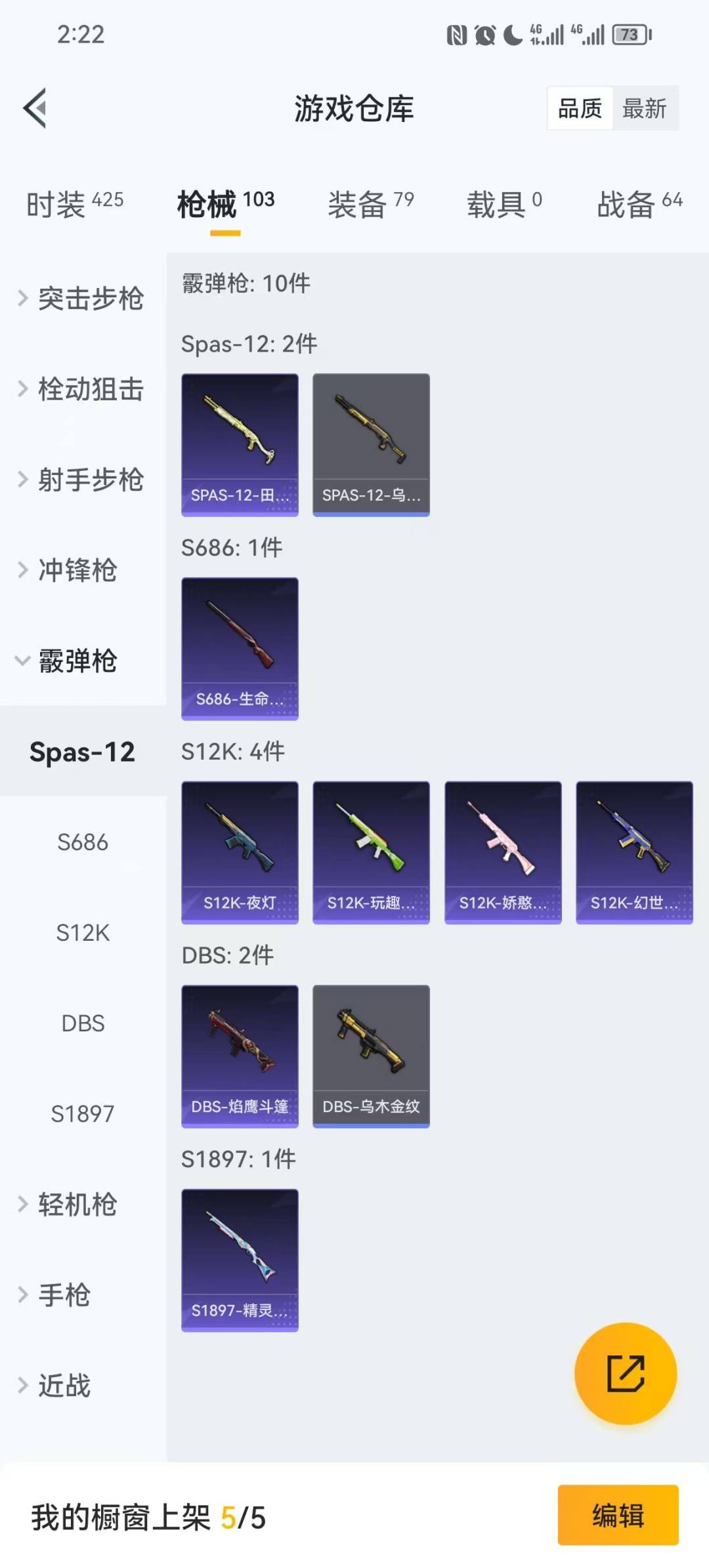
Task: Expand the 手枪 category
Action: coord(65,1294)
